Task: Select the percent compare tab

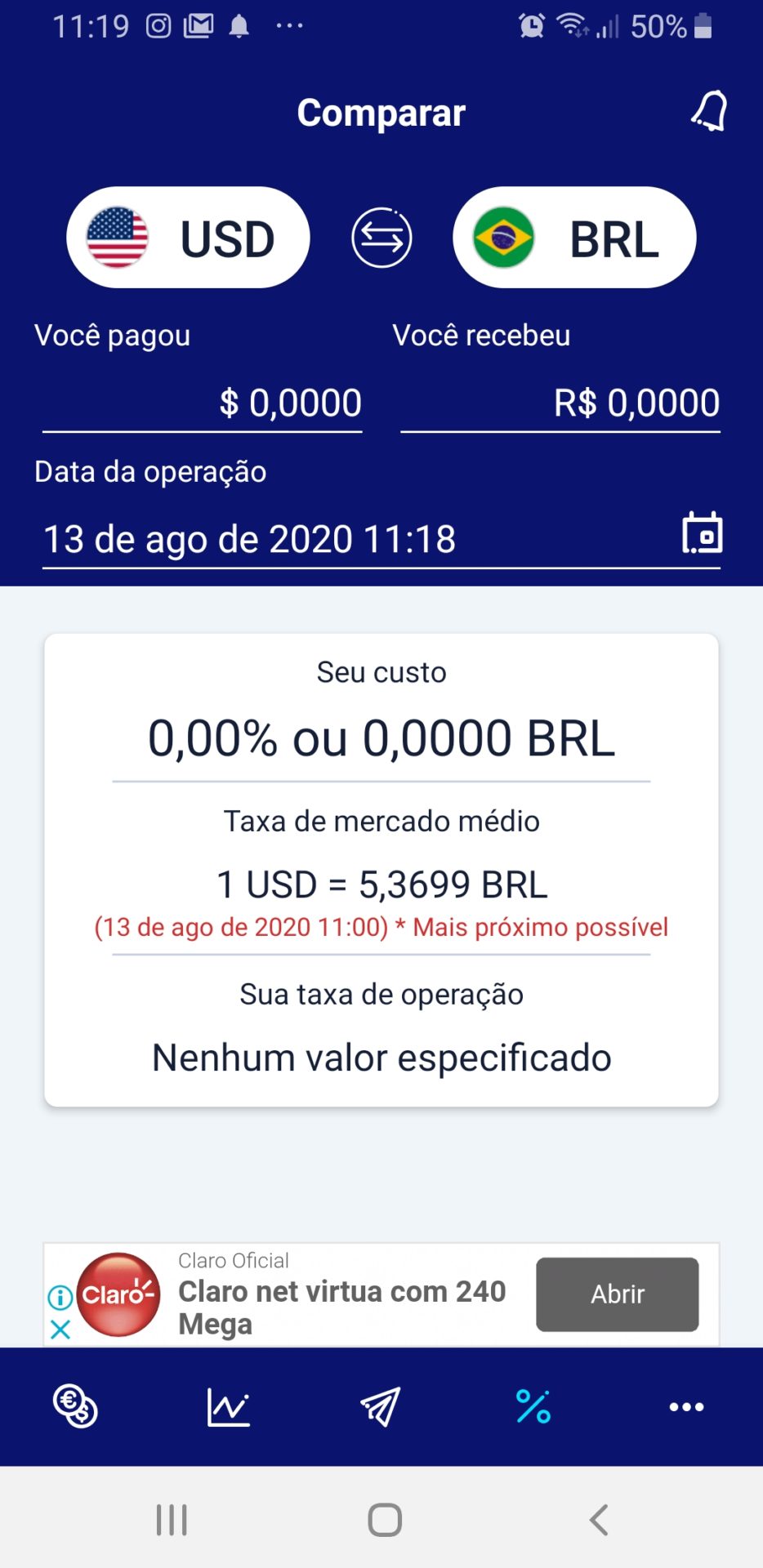Action: (x=533, y=1406)
